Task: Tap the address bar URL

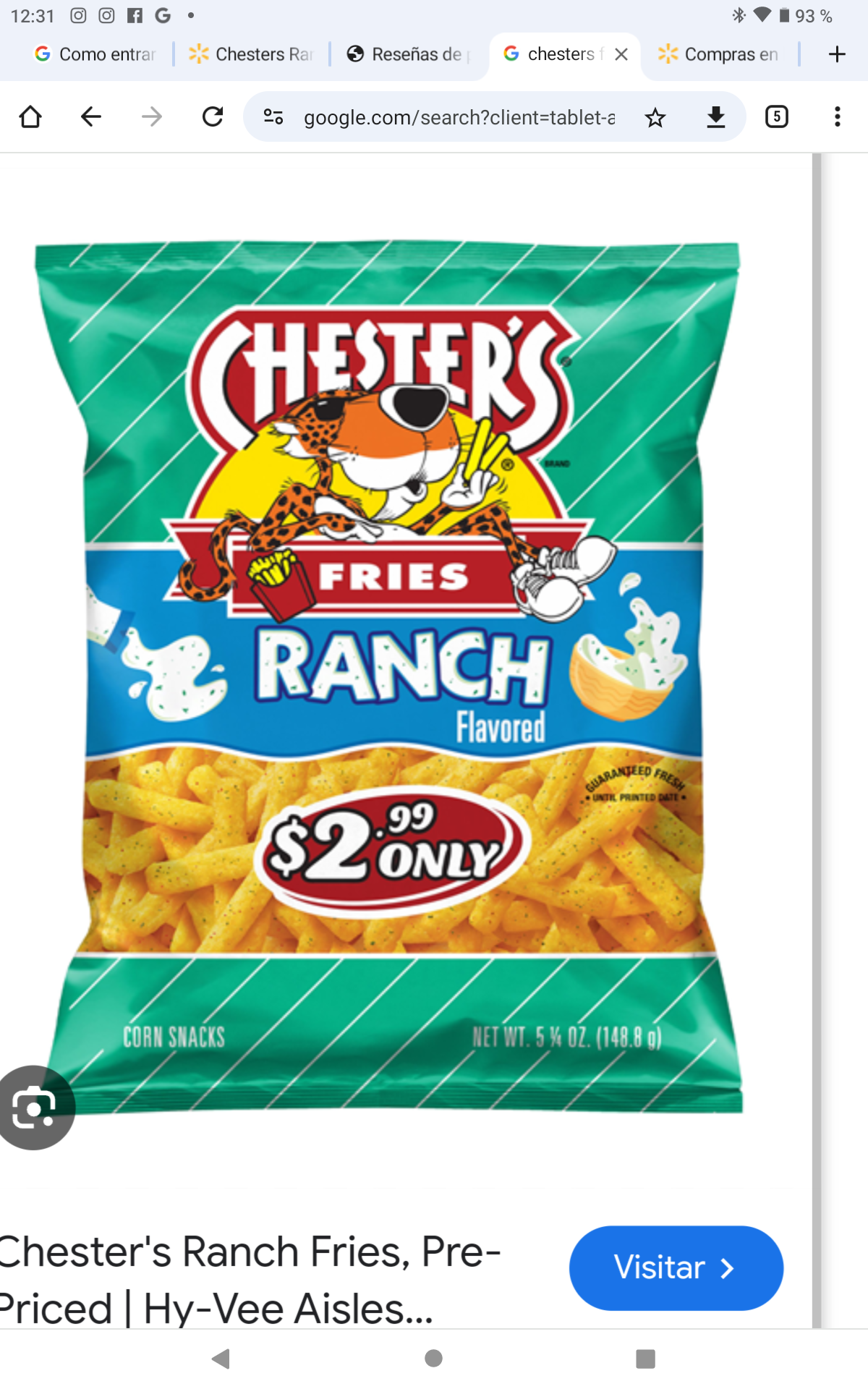Action: [459, 117]
